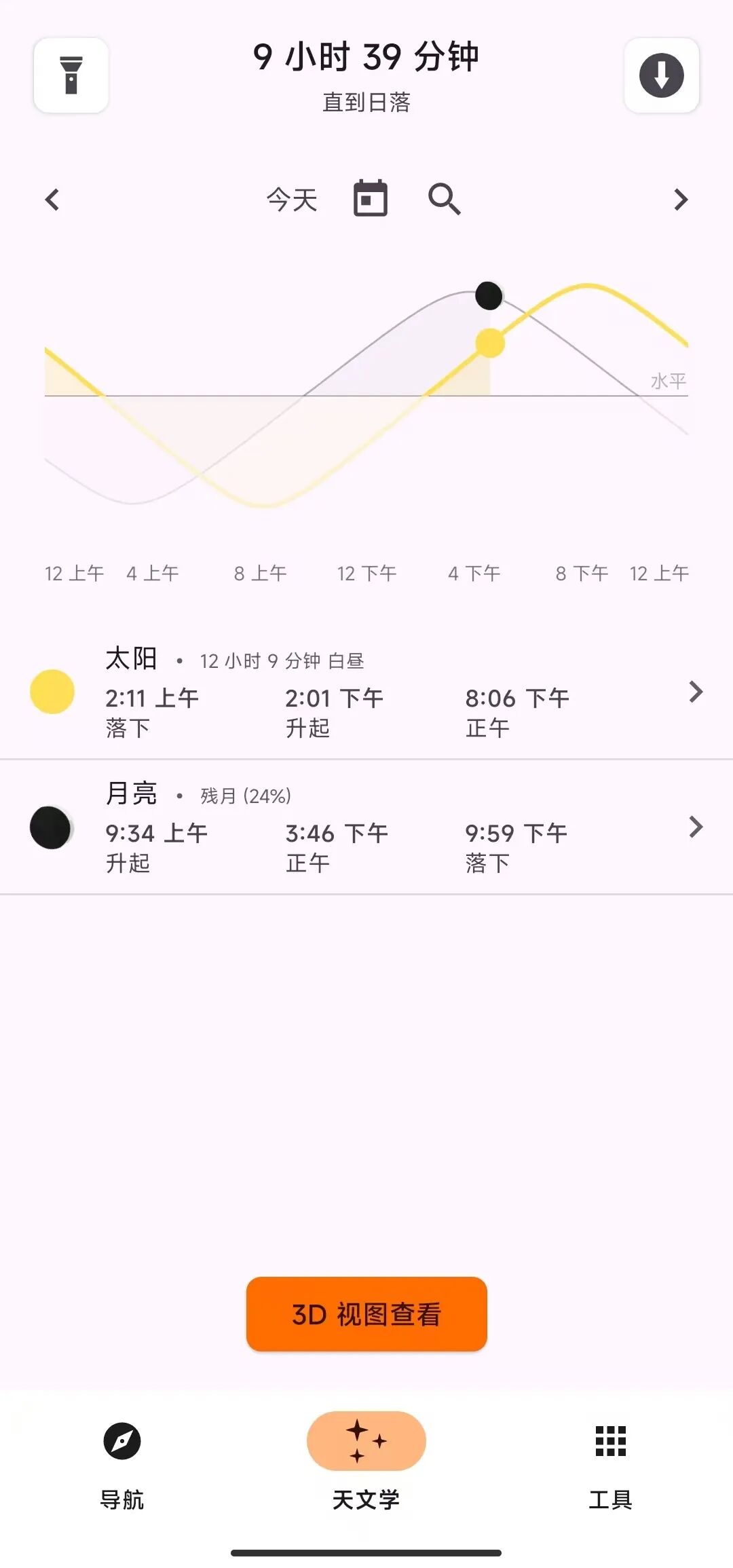Select the sun icon next to 太阳

pos(52,692)
